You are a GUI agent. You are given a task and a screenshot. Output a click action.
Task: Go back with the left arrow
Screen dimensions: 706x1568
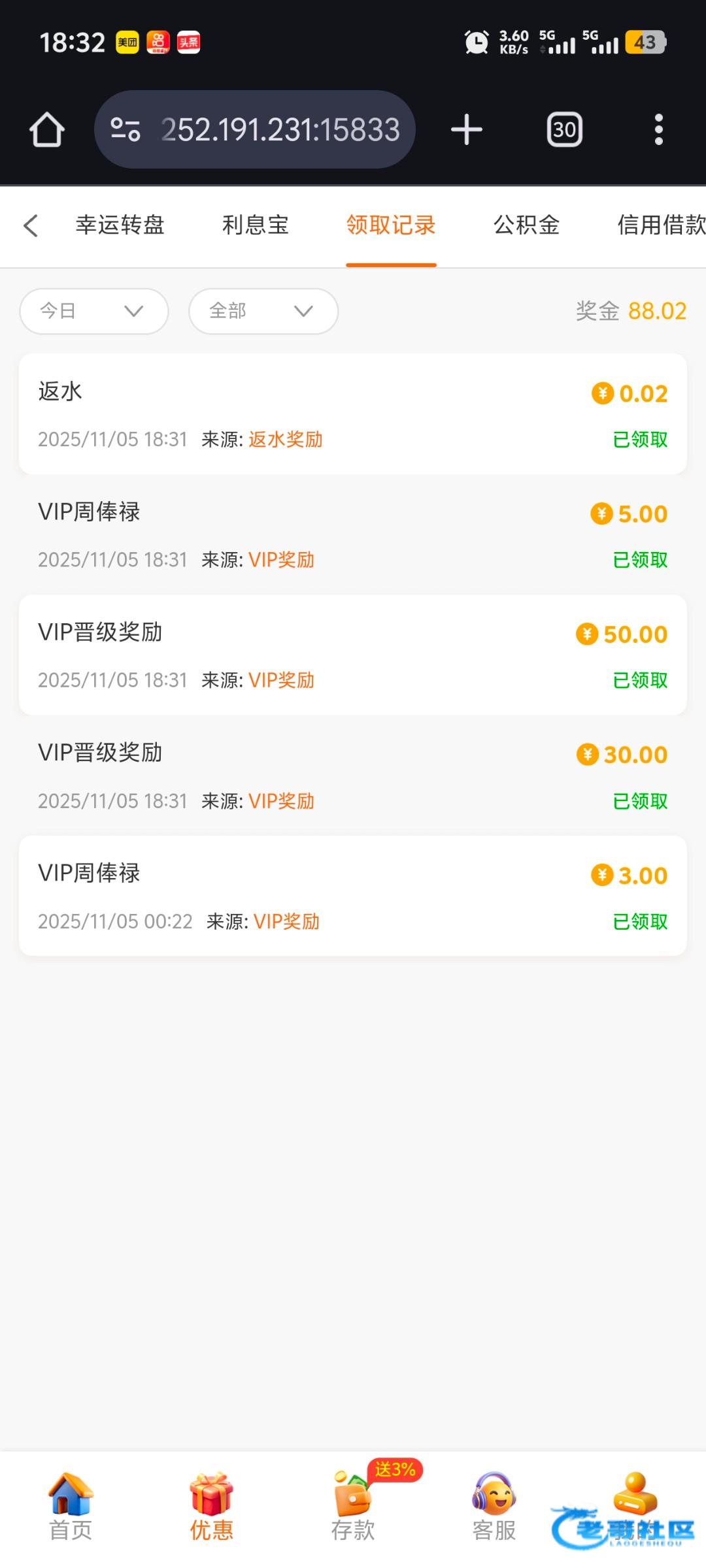coord(31,226)
